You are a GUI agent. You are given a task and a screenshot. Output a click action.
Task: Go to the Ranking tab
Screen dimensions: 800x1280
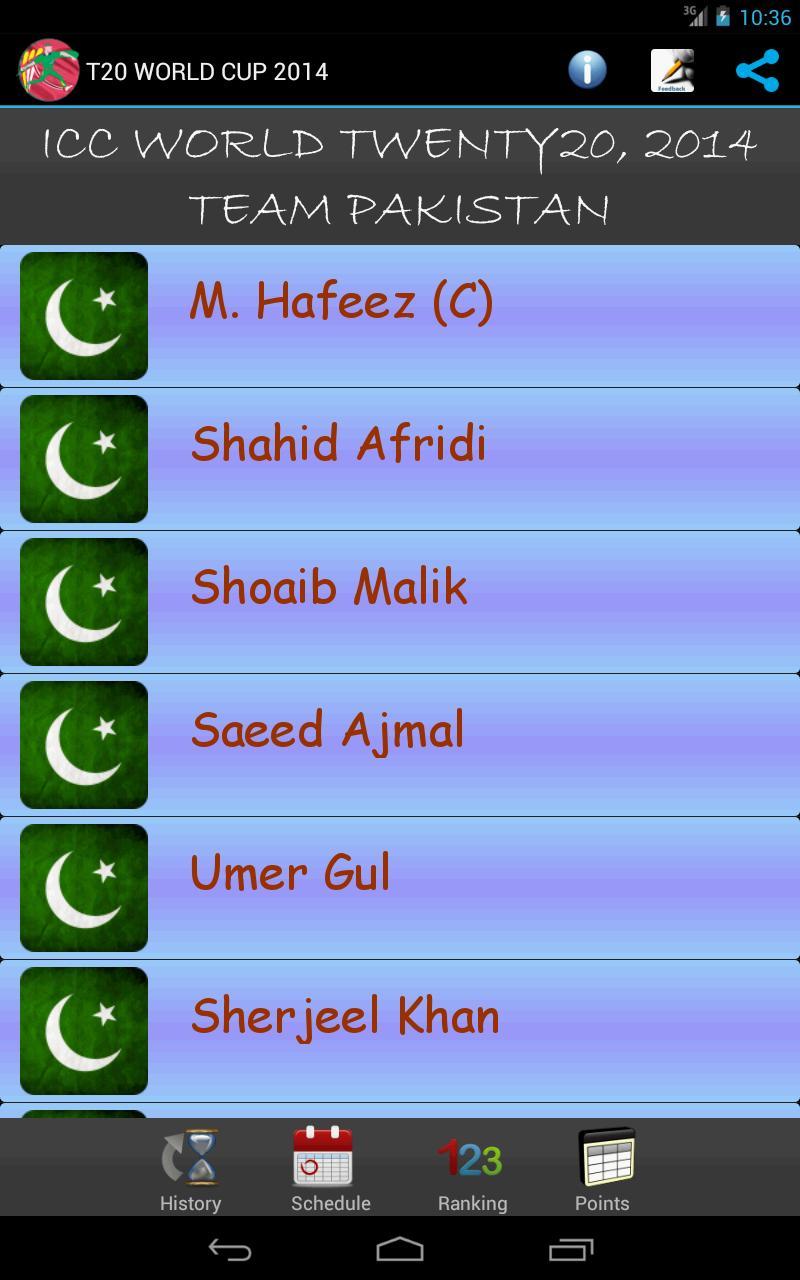tap(472, 1170)
